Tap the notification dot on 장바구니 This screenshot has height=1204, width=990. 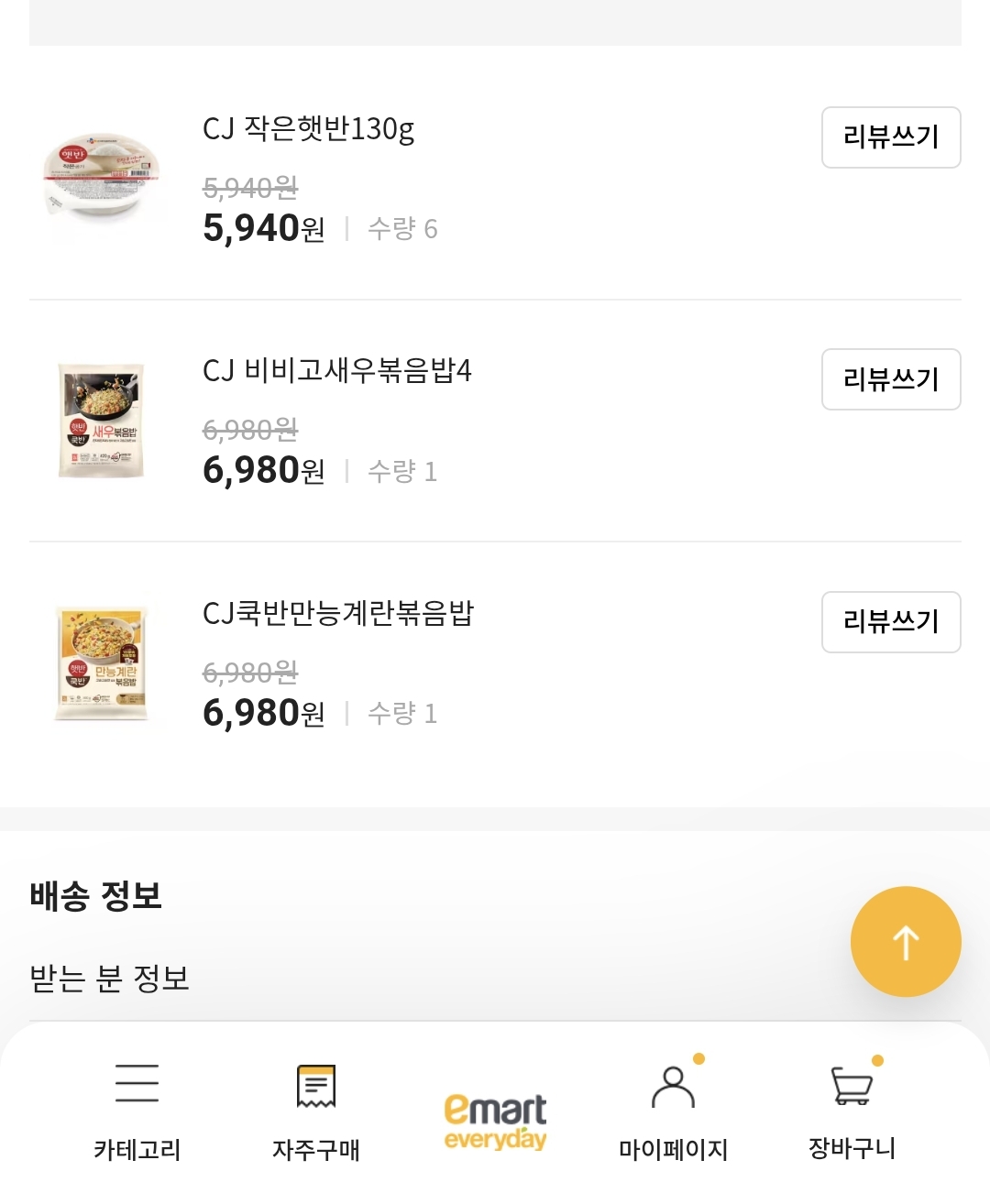click(876, 1061)
